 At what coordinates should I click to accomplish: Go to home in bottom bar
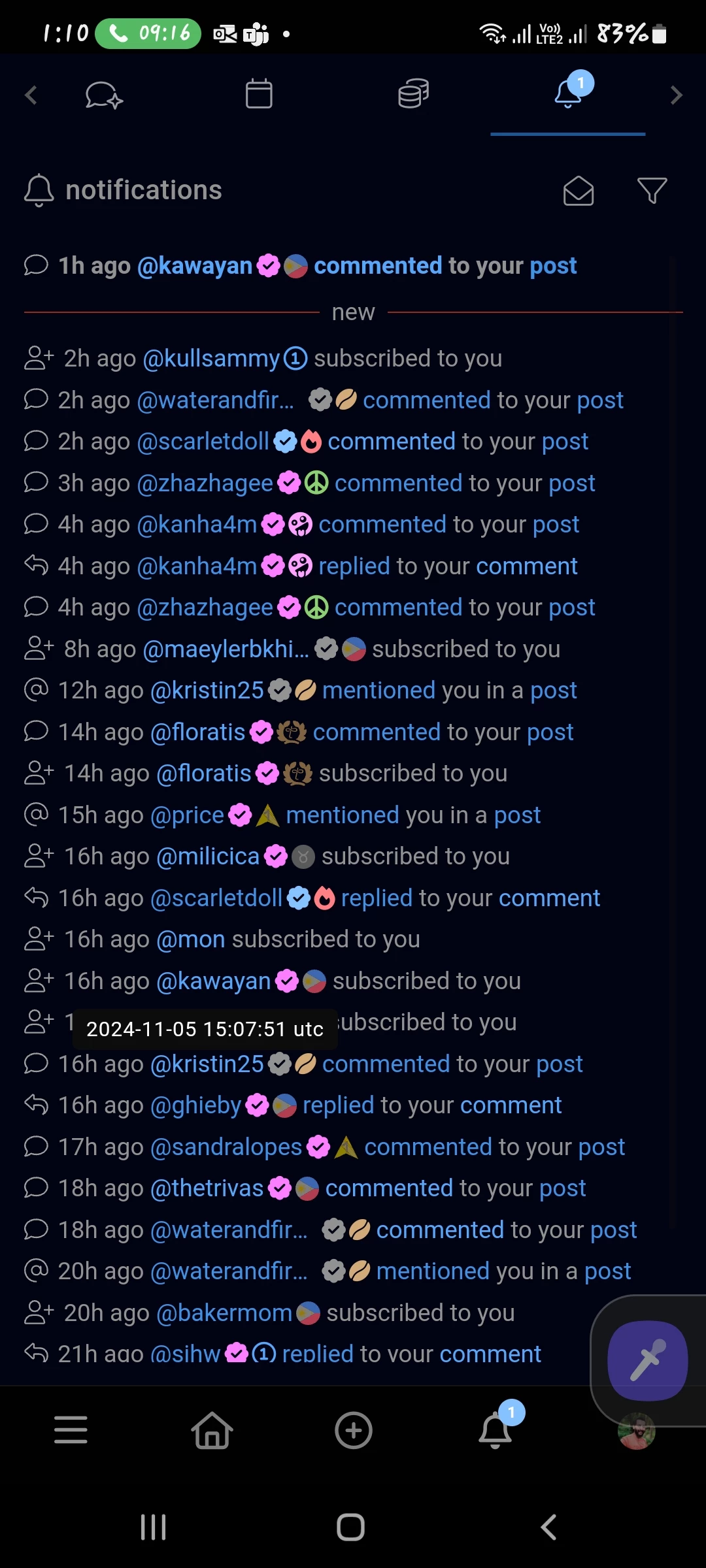click(212, 1430)
